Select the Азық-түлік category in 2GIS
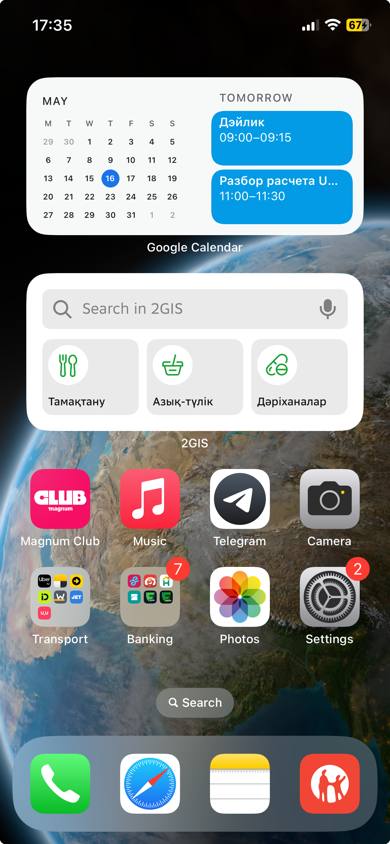This screenshot has height=844, width=390. point(195,377)
